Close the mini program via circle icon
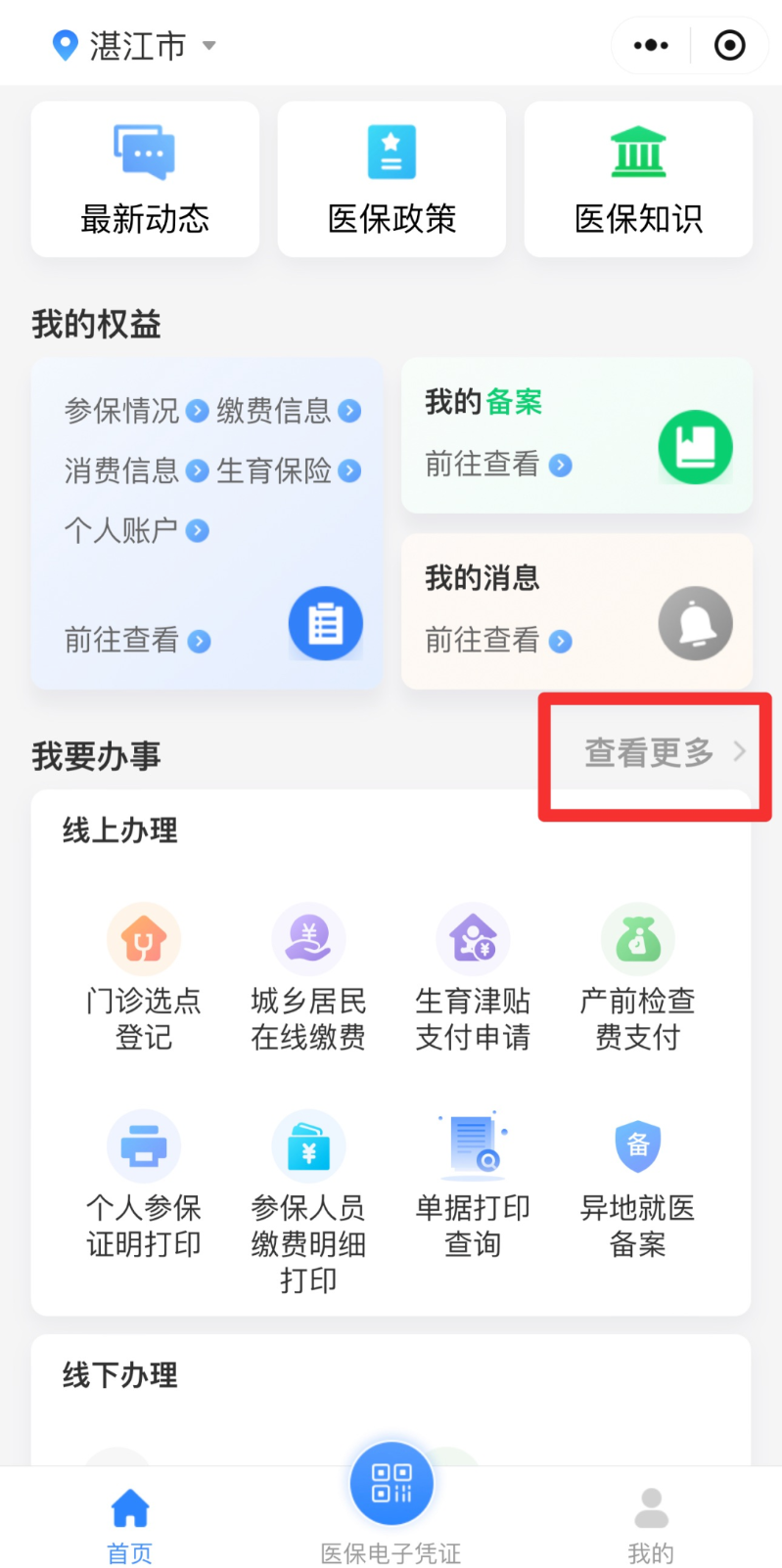The image size is (782, 1568). [730, 45]
